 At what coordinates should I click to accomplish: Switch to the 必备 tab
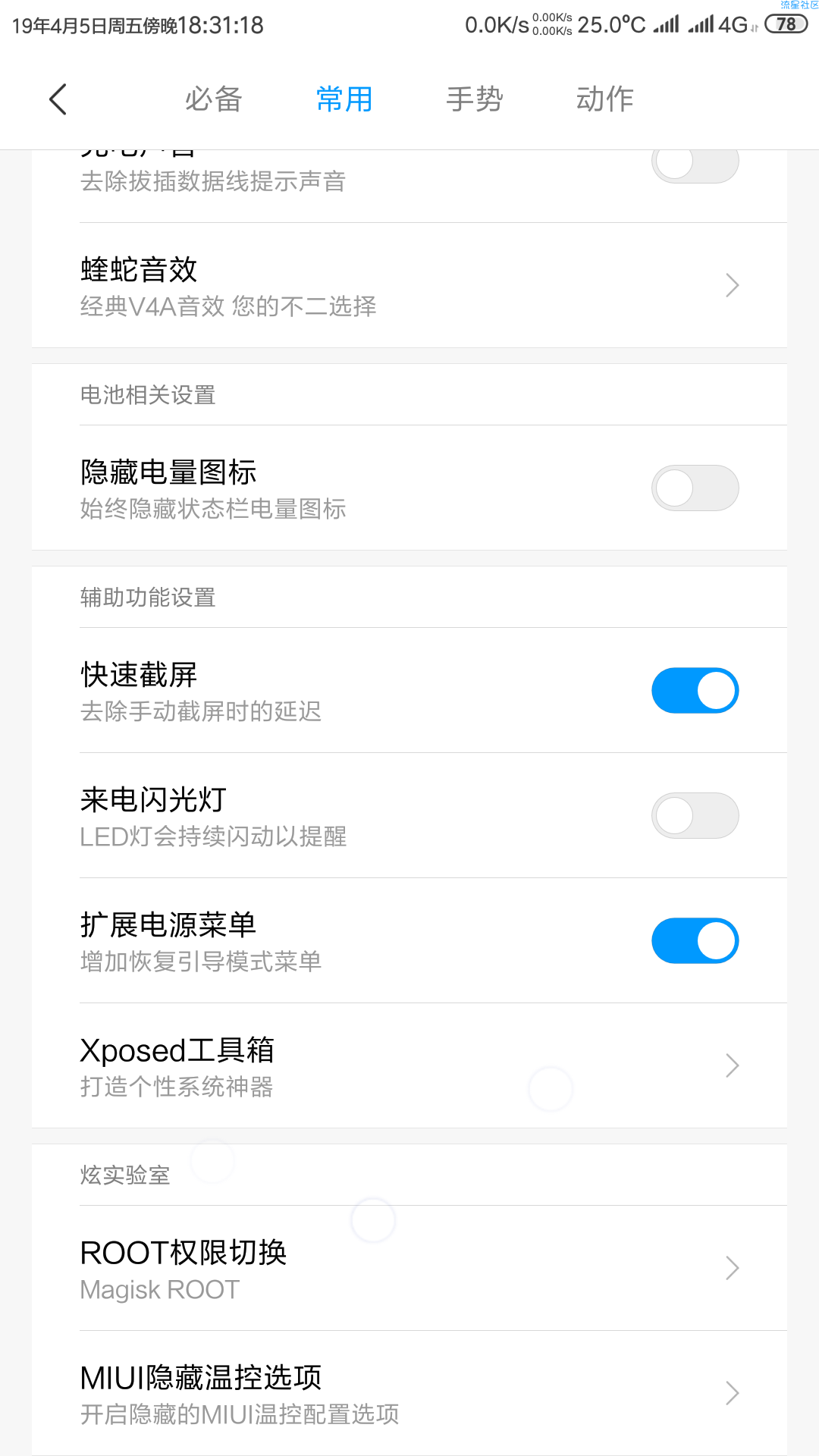[x=213, y=99]
